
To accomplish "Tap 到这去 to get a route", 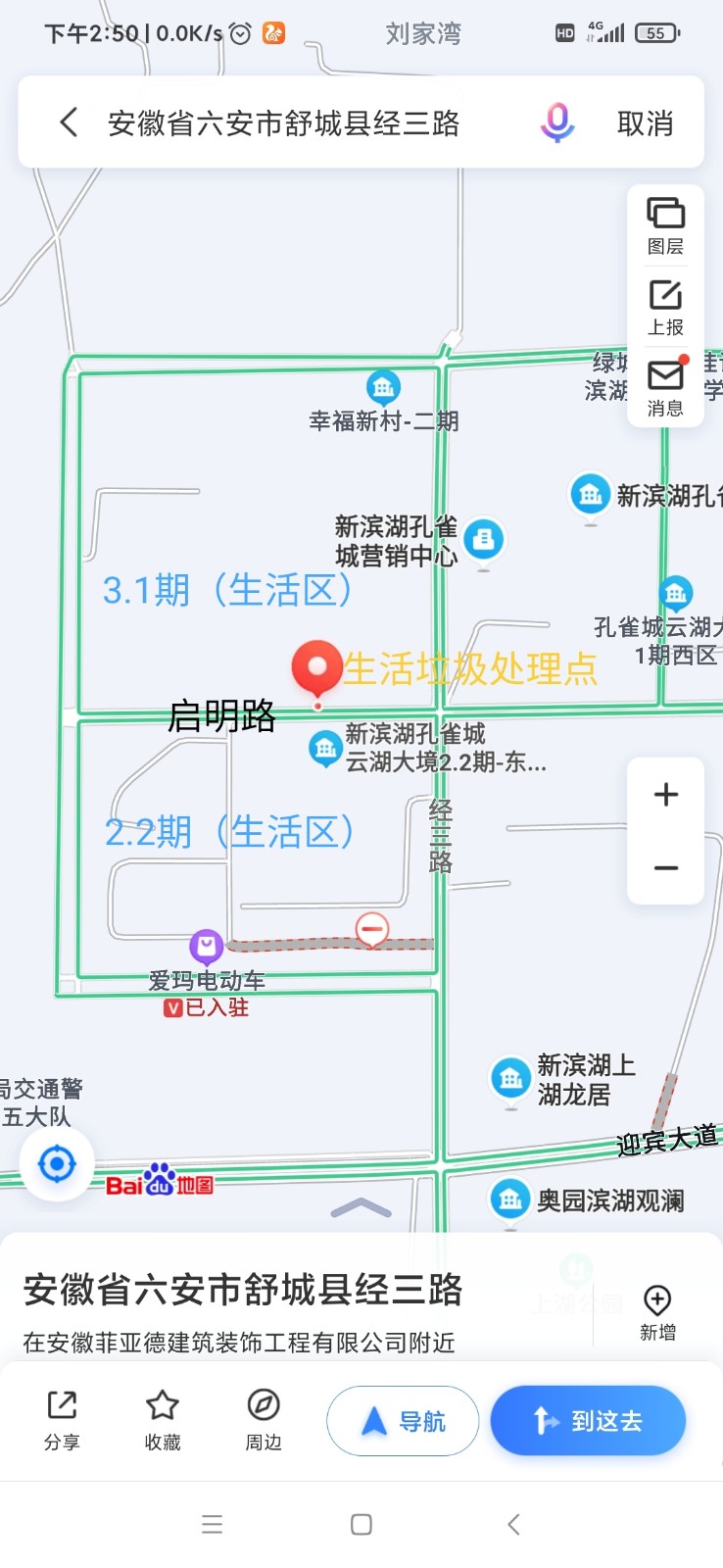I will coord(588,1421).
